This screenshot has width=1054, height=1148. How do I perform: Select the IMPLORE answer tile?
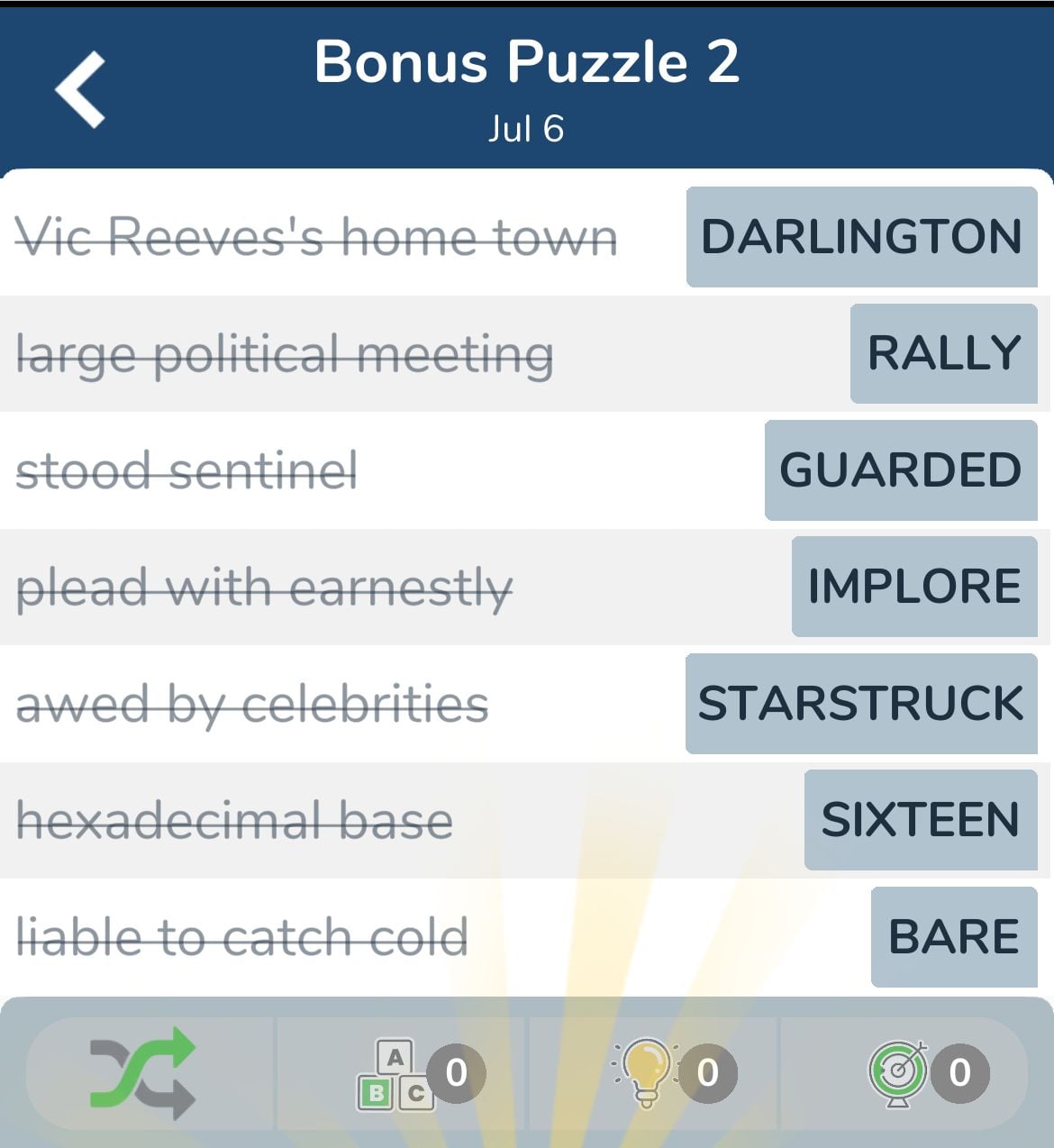913,587
